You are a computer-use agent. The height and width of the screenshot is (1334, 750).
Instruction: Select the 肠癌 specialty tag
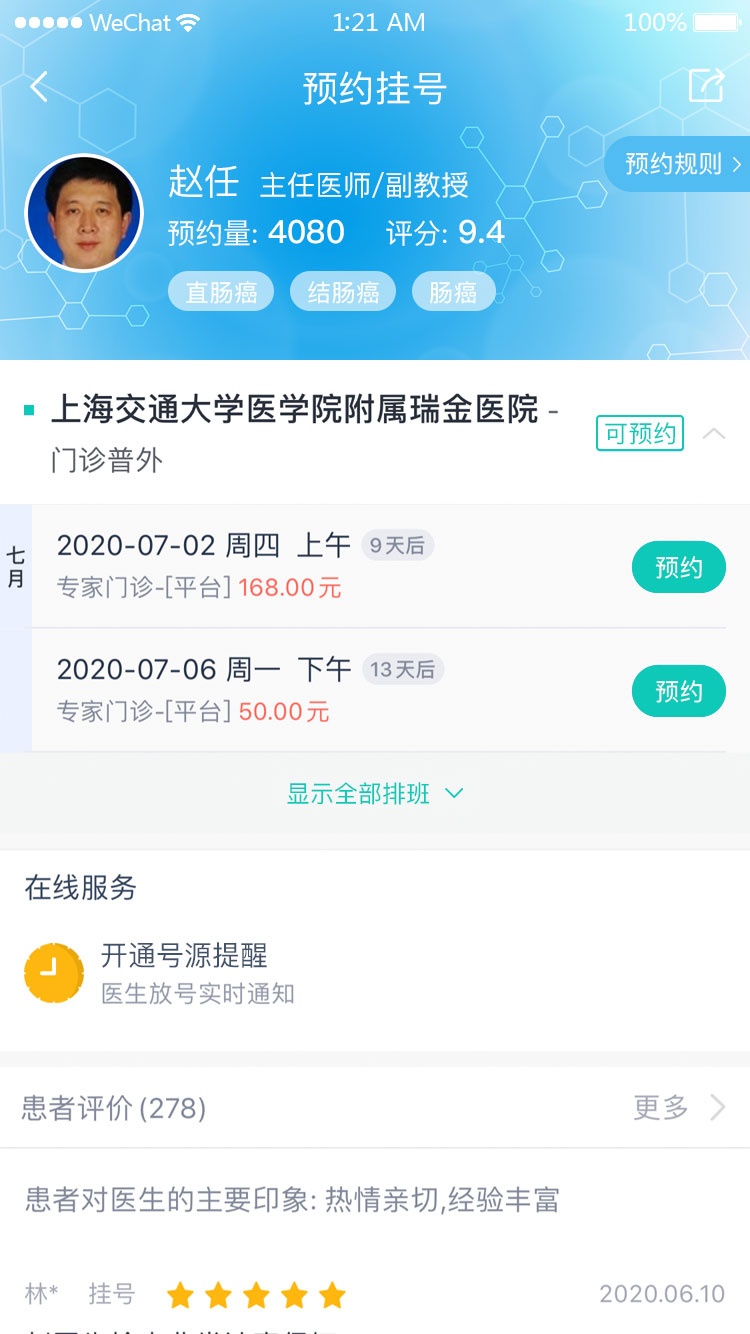(x=453, y=292)
